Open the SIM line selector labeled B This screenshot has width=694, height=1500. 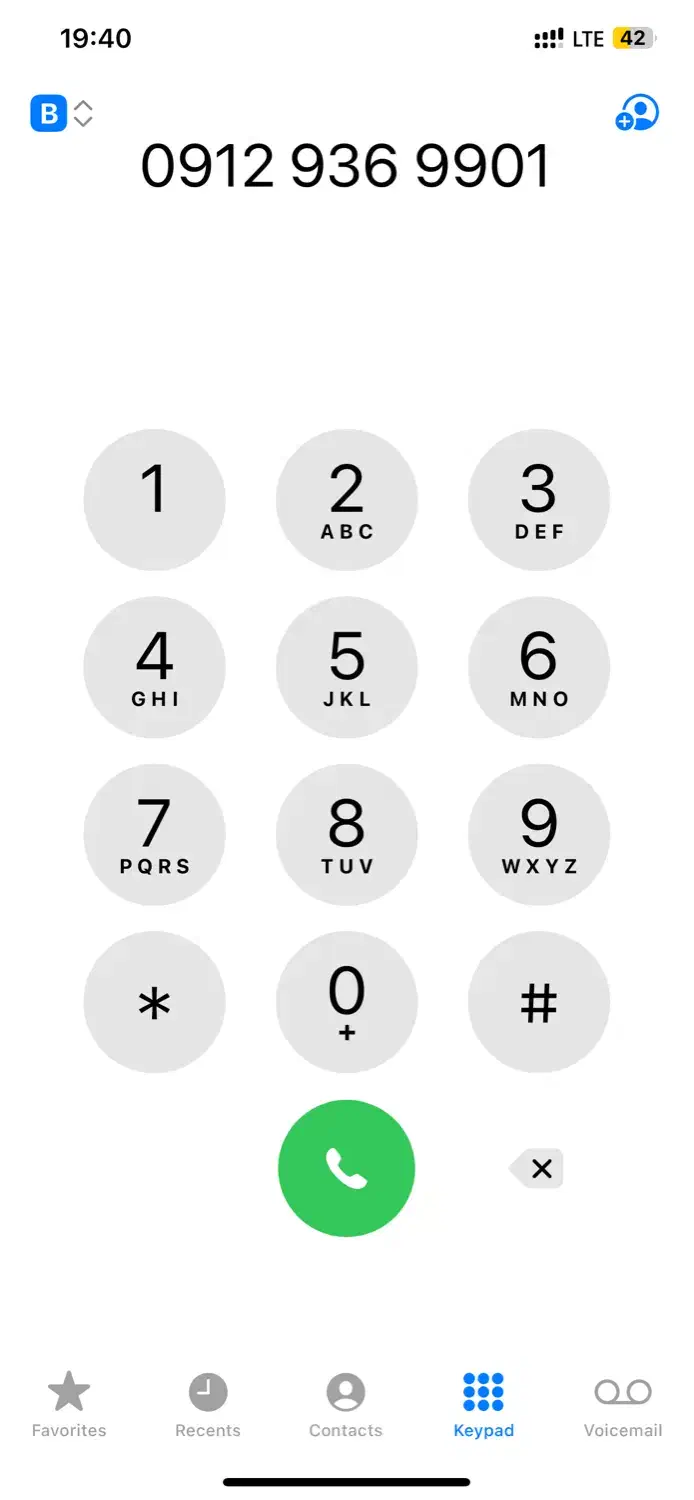[61, 113]
